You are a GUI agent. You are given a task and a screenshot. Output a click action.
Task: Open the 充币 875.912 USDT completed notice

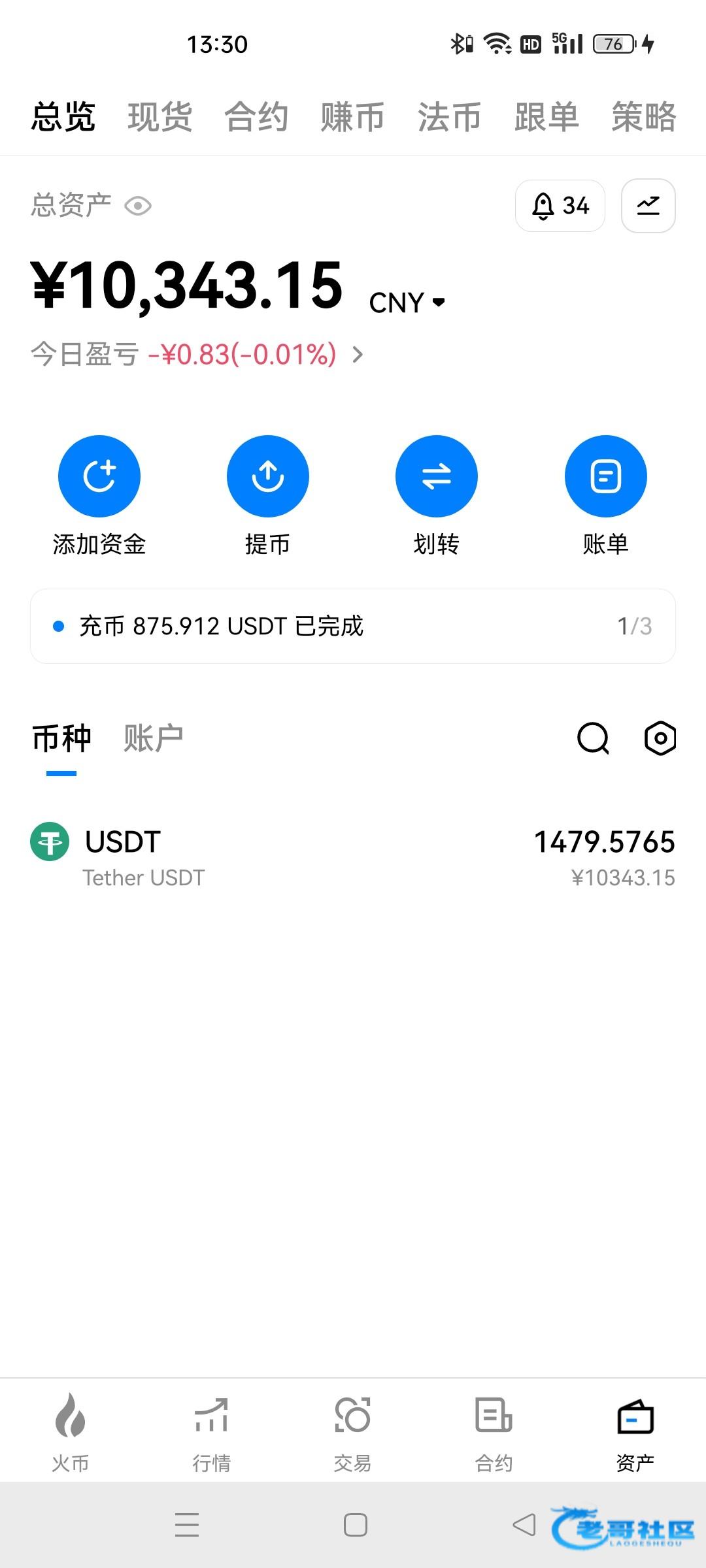(x=353, y=626)
